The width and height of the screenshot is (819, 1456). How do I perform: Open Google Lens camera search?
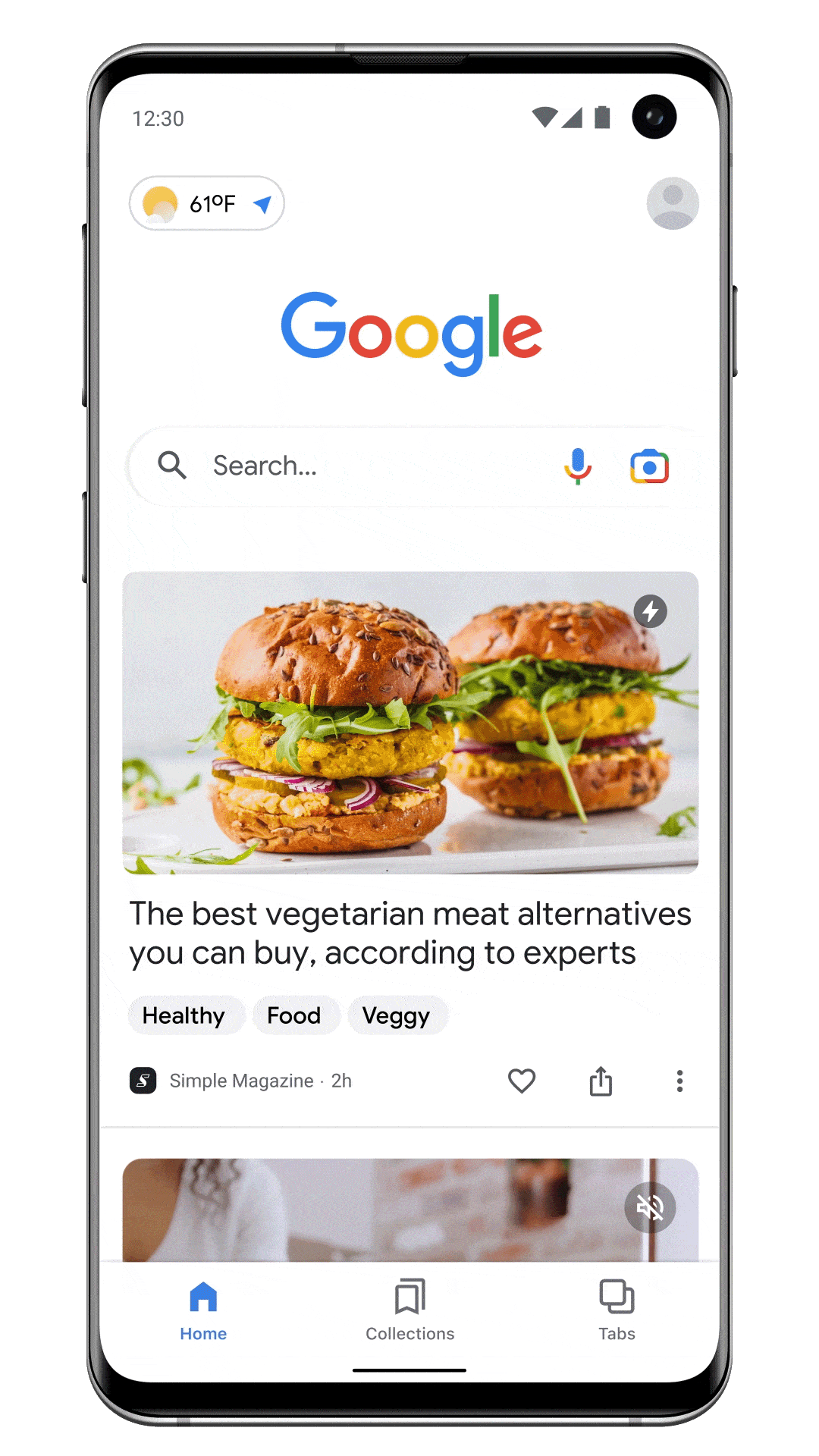point(649,466)
